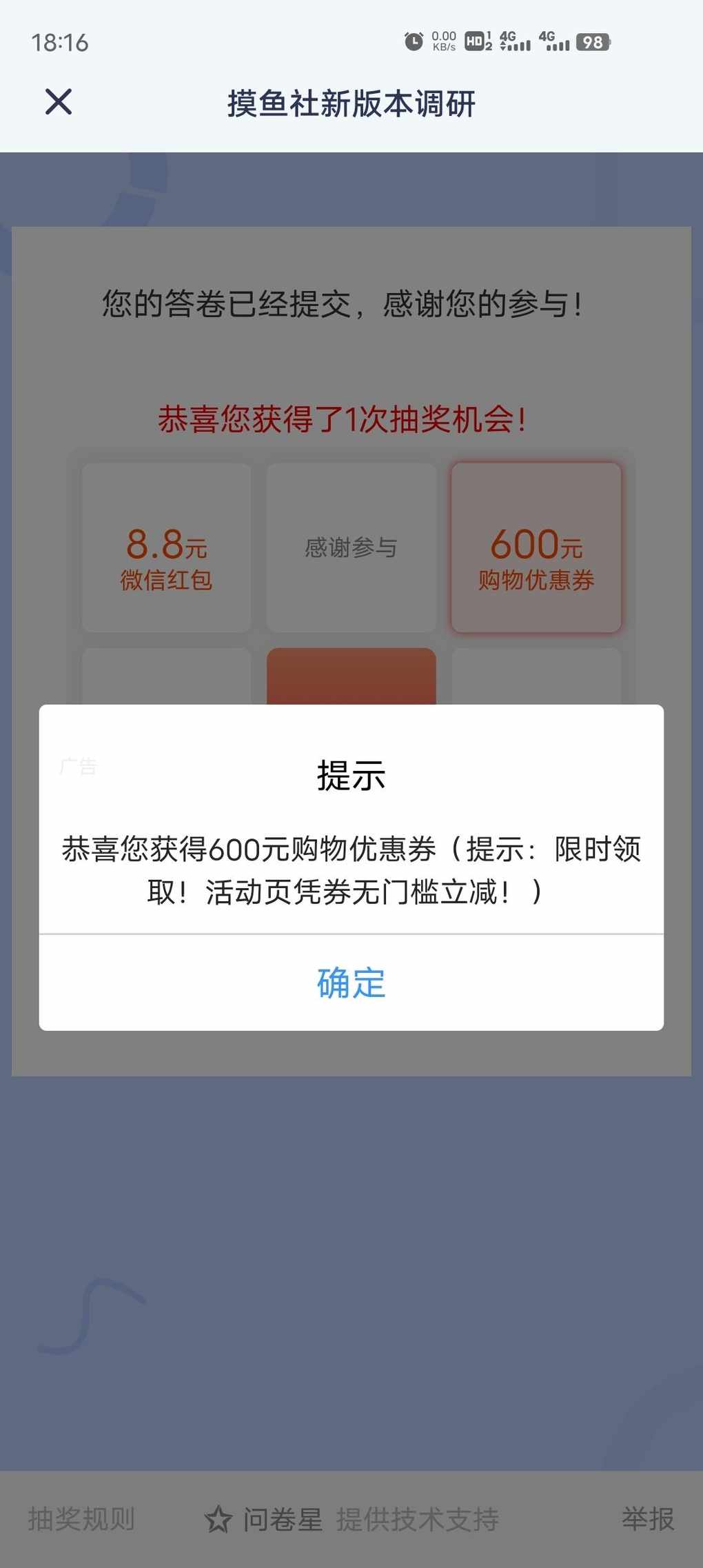This screenshot has width=703, height=1568.
Task: Close the 摸鱼社新版本调研 survey page
Action: coord(59,102)
